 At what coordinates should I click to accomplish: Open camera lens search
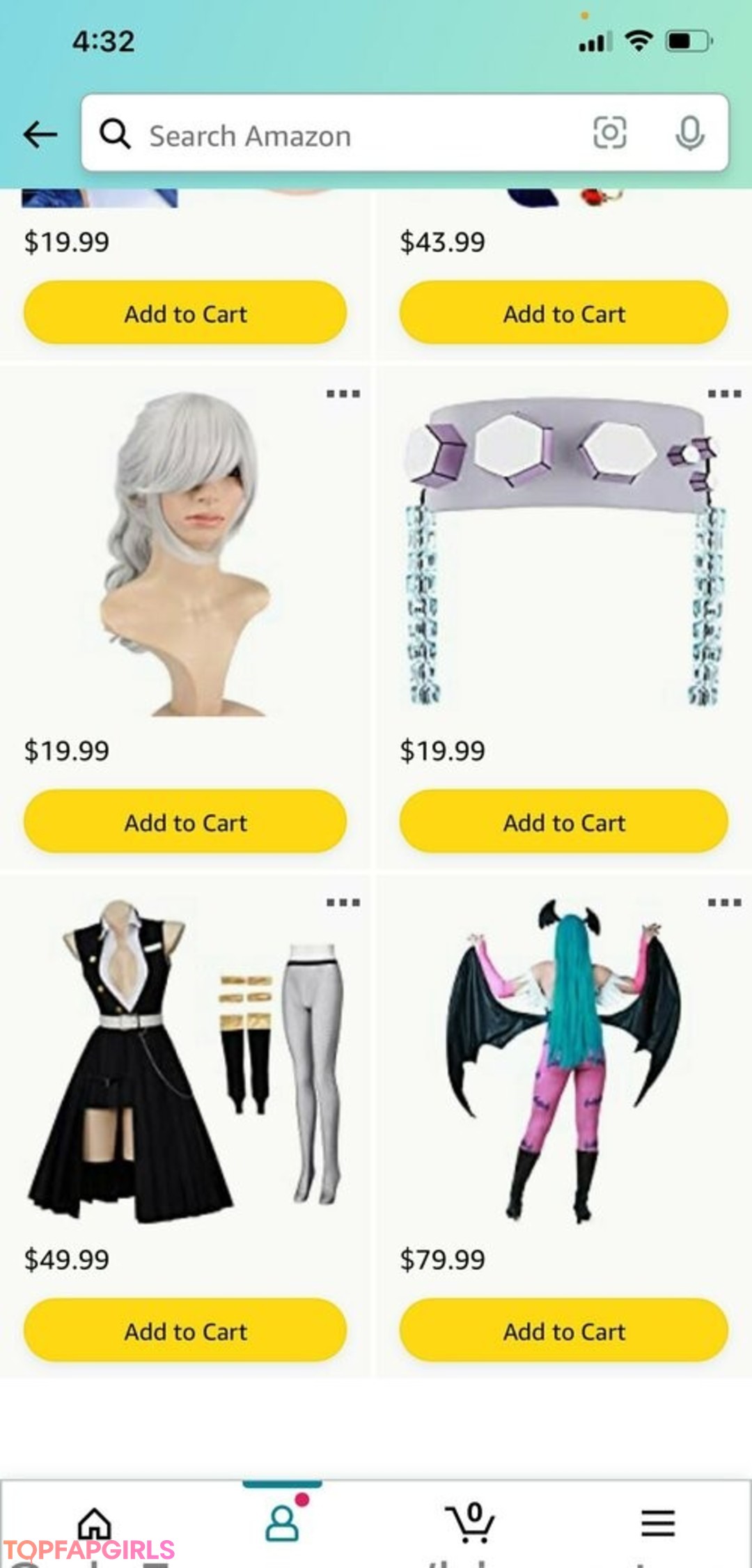(x=609, y=132)
